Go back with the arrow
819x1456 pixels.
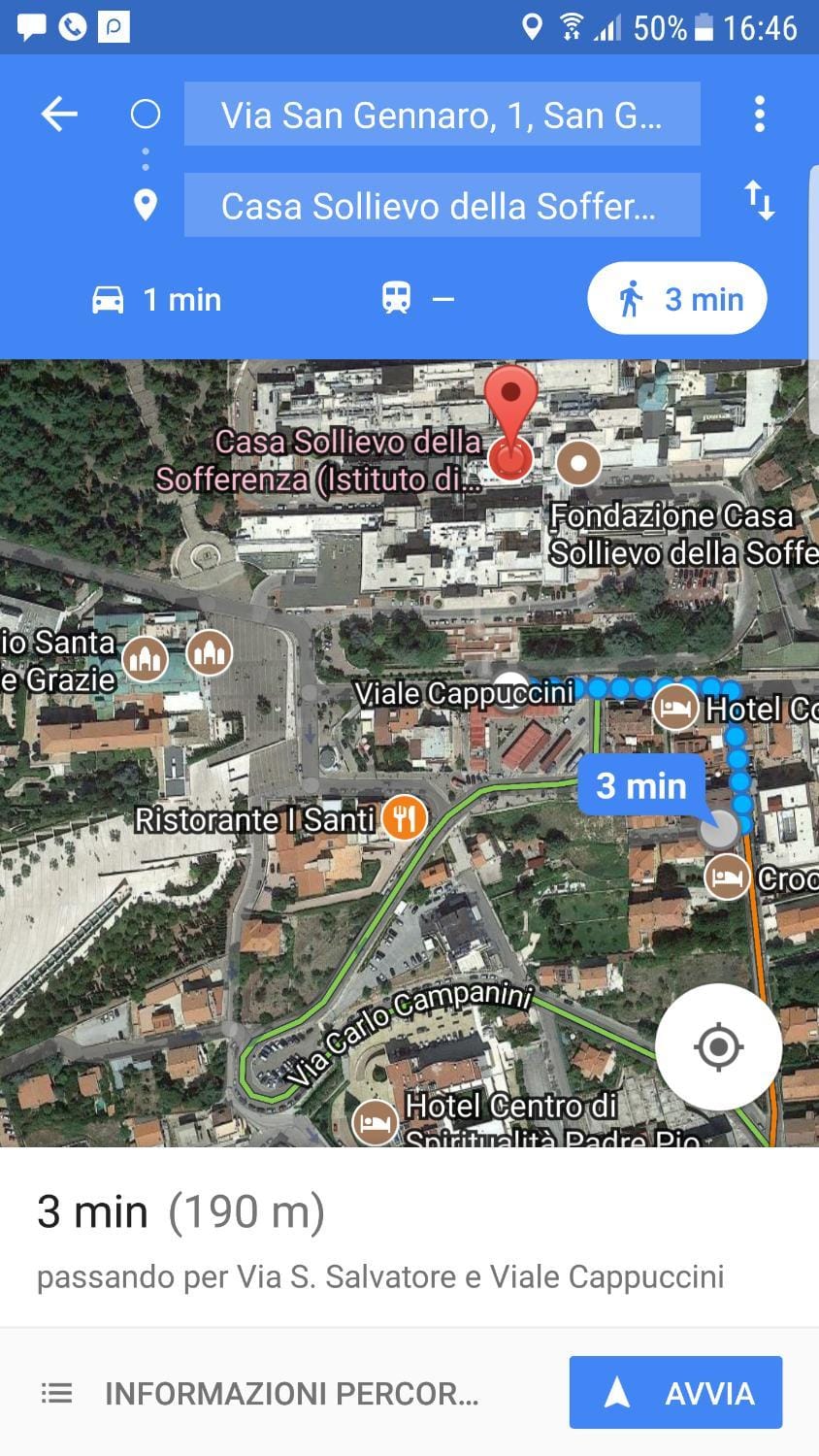58,114
